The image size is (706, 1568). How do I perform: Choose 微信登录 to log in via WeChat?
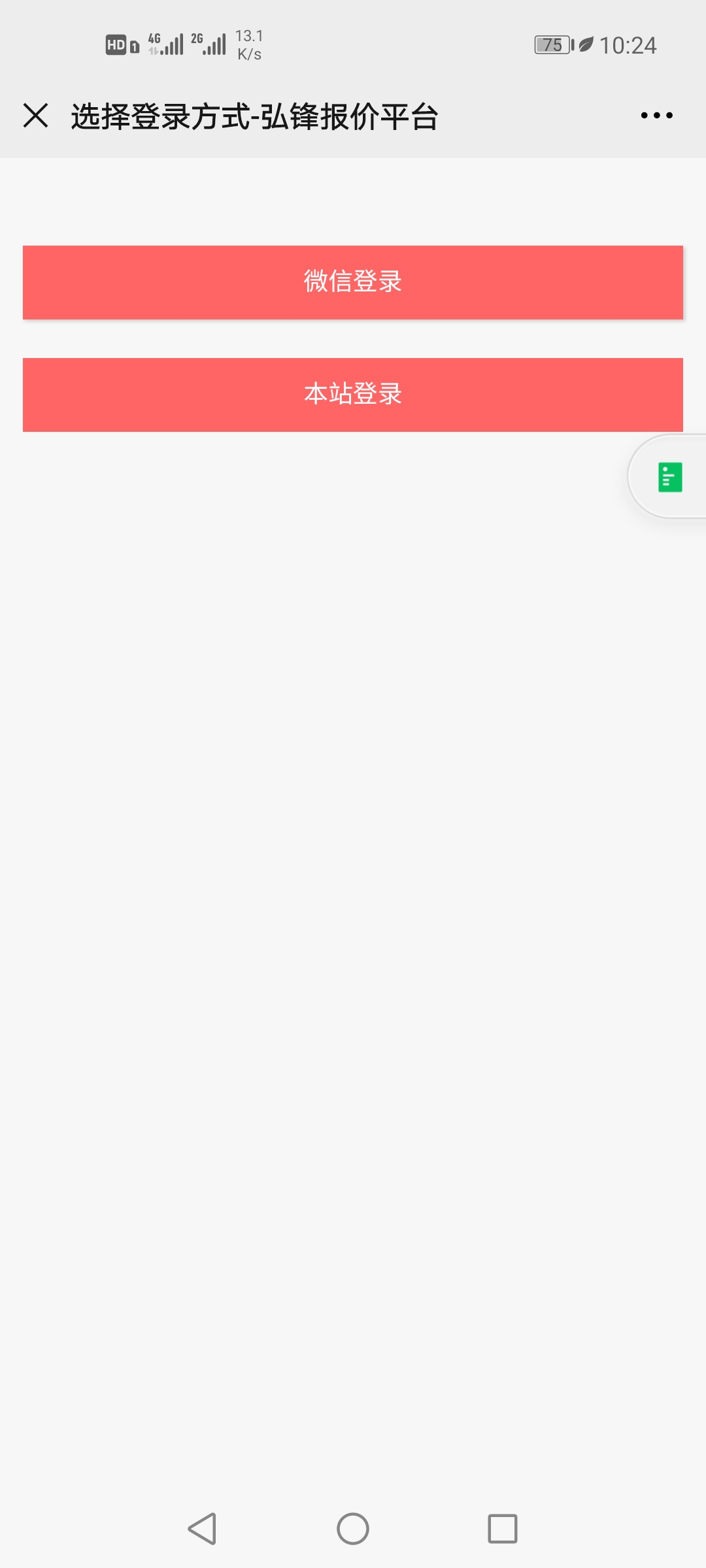pos(353,282)
